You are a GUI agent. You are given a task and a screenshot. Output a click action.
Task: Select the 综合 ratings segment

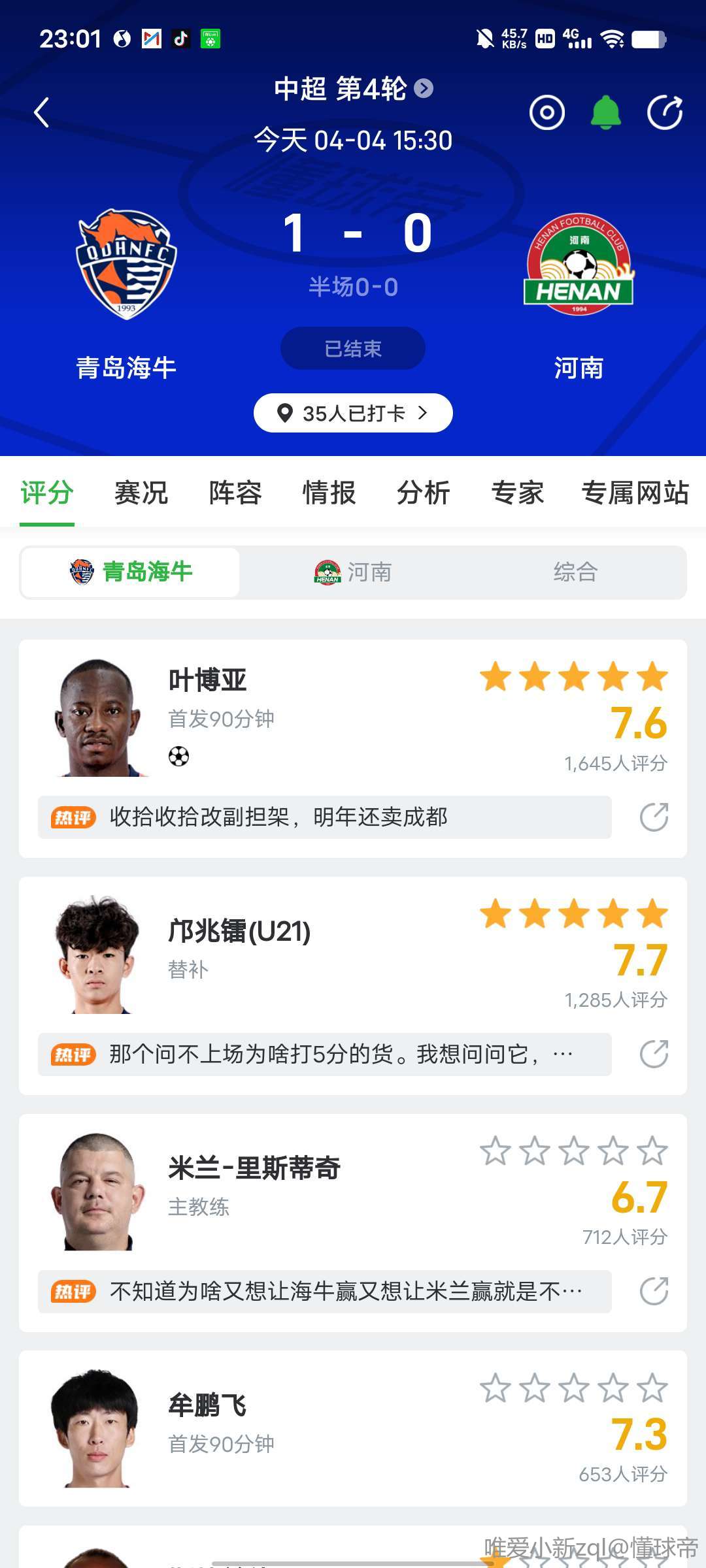tap(575, 572)
